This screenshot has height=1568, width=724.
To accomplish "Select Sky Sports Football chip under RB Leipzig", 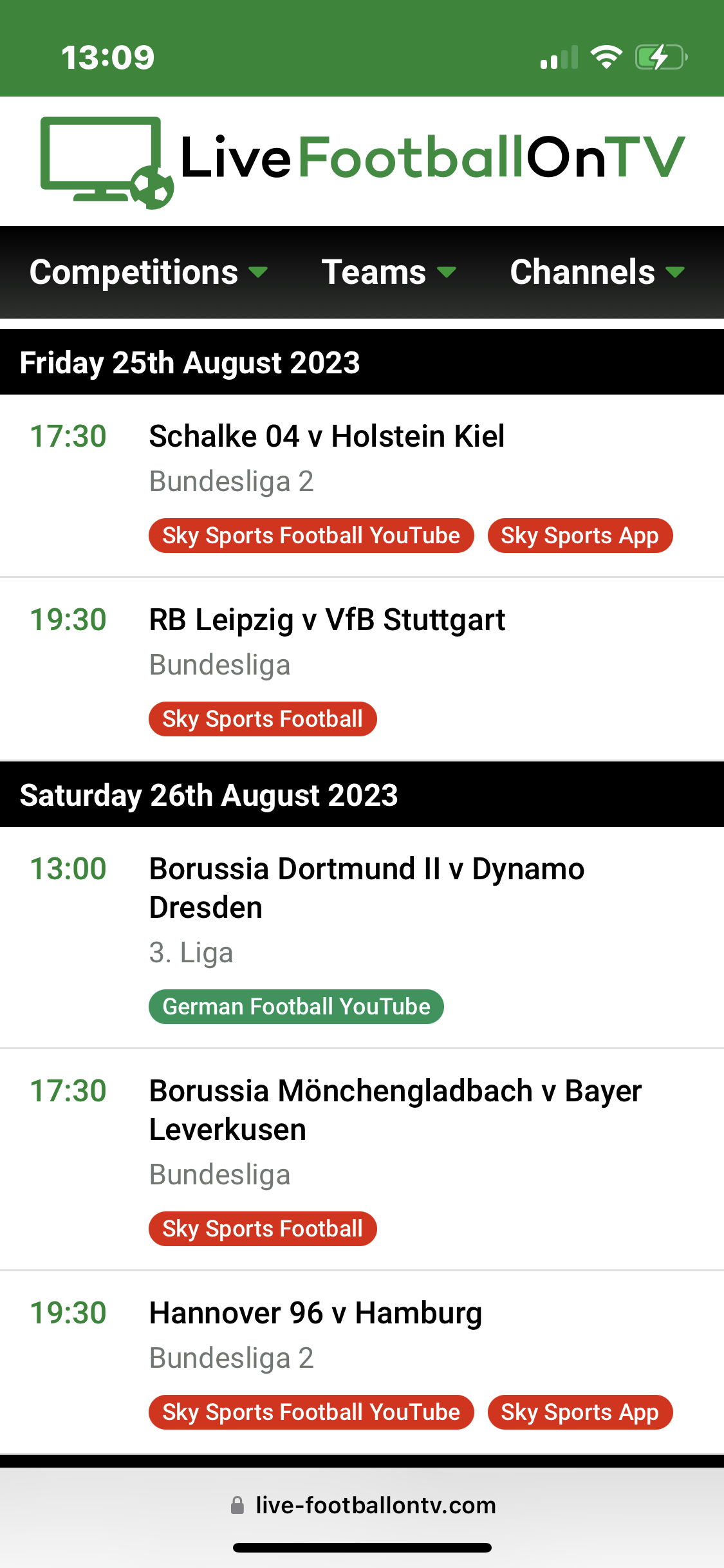I will point(263,719).
